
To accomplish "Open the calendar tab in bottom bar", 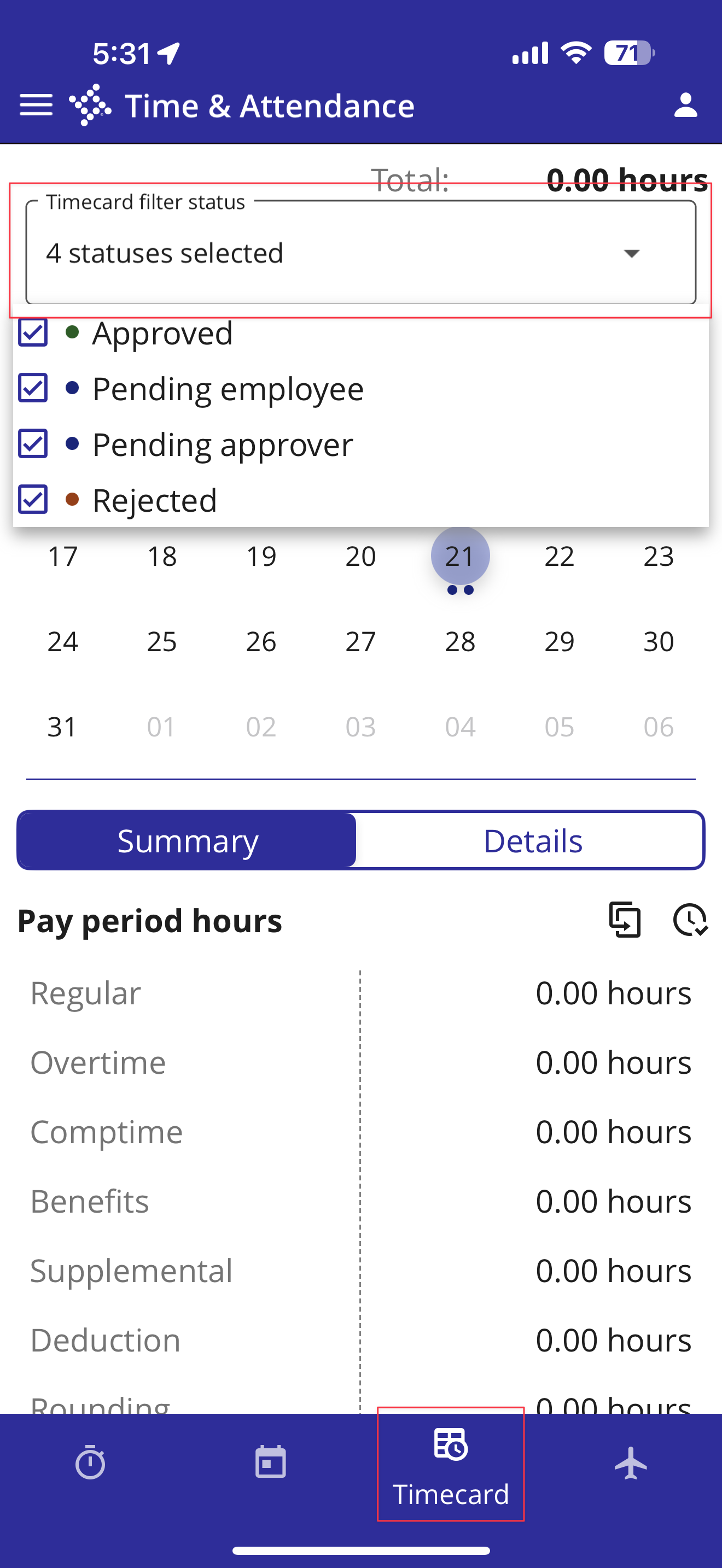I will click(270, 1462).
